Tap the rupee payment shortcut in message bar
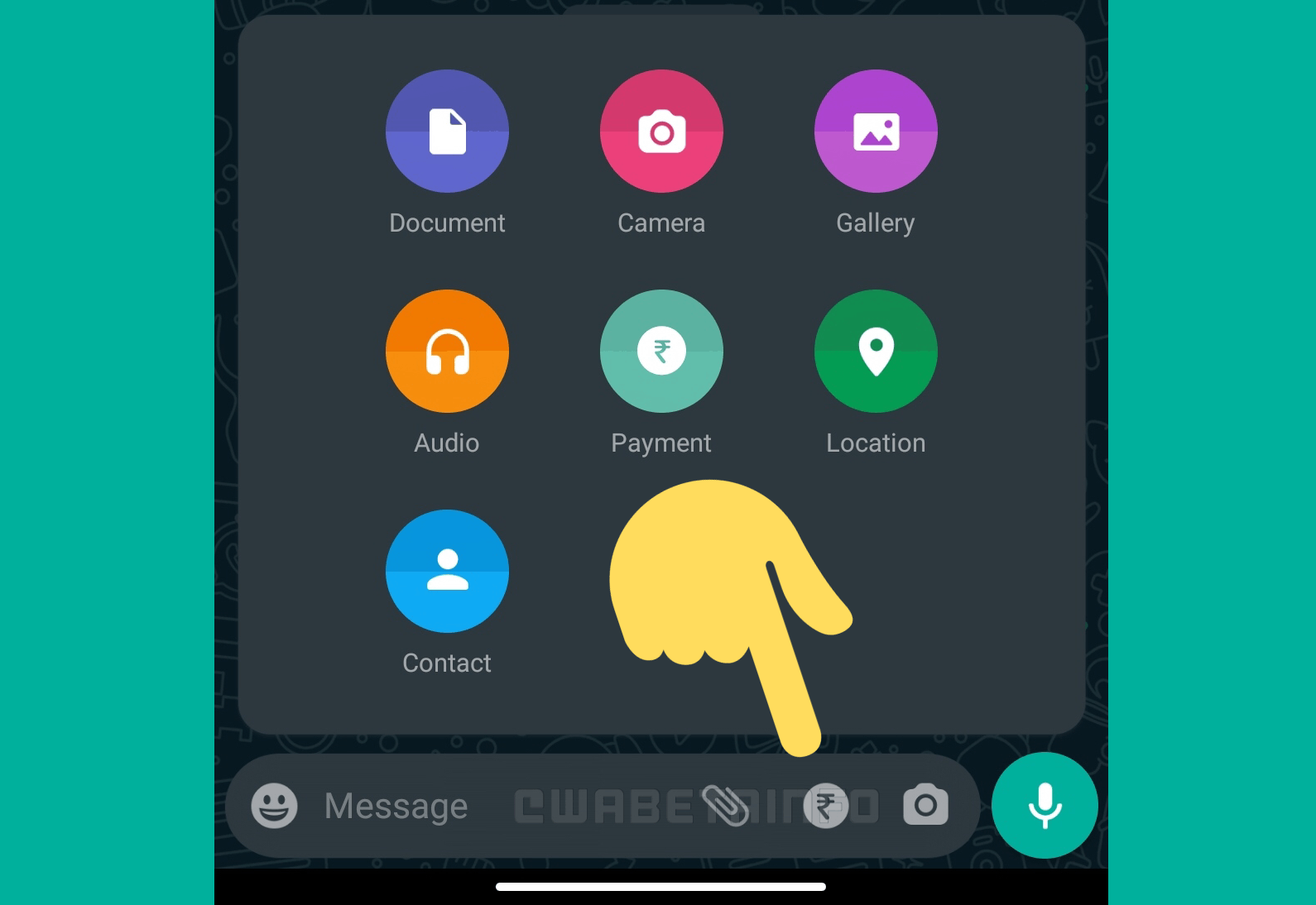1316x905 pixels. point(826,806)
